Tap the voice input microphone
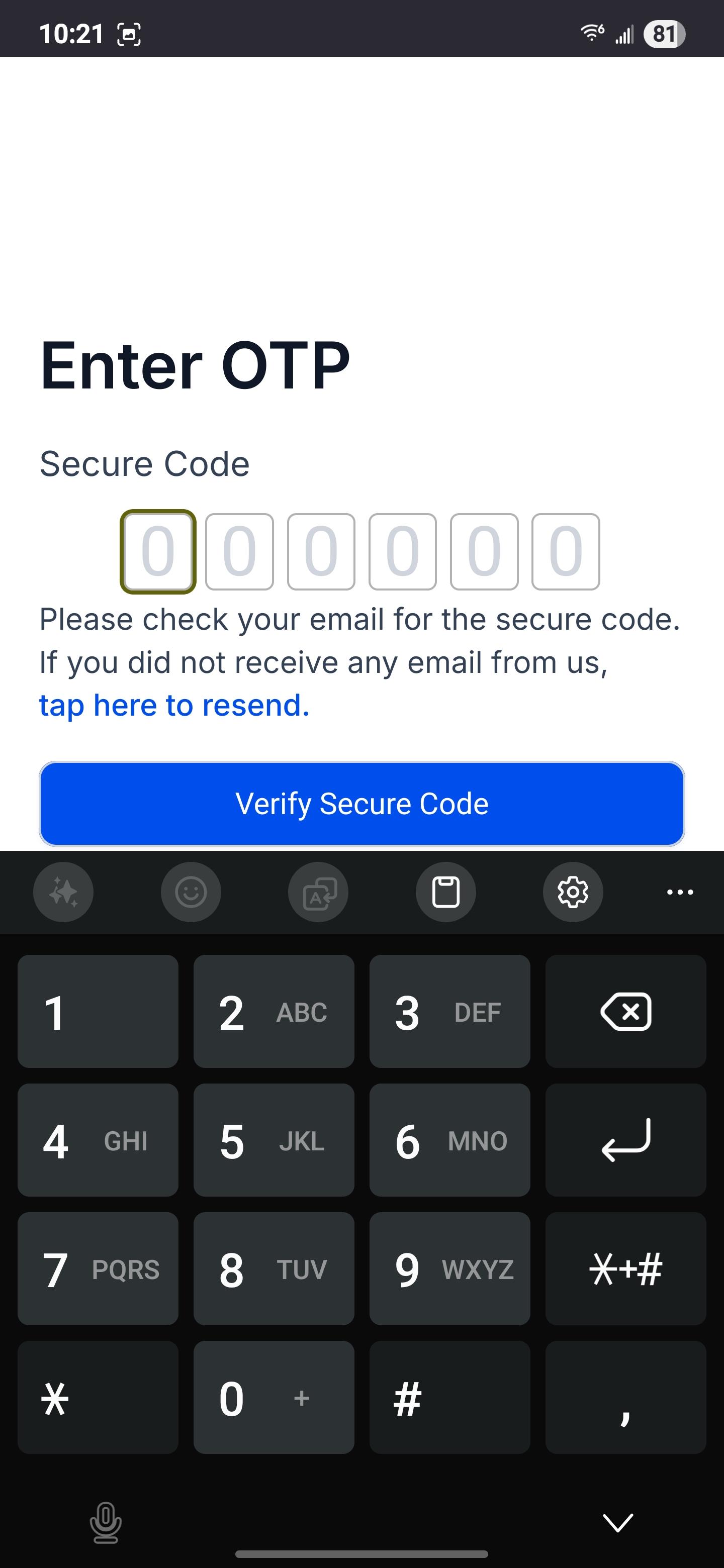 pyautogui.click(x=106, y=1522)
